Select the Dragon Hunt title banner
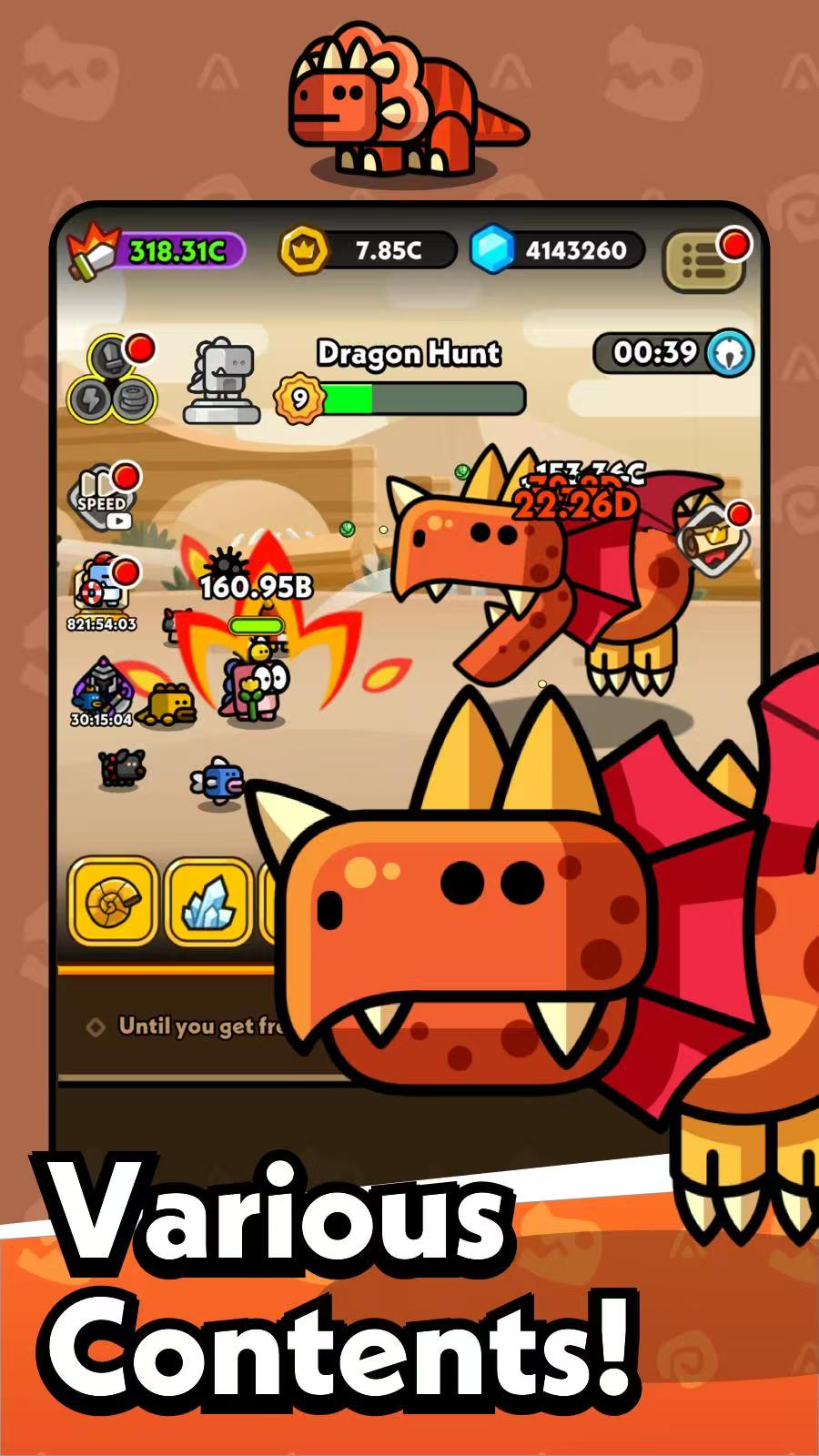Viewport: 819px width, 1456px height. [409, 353]
